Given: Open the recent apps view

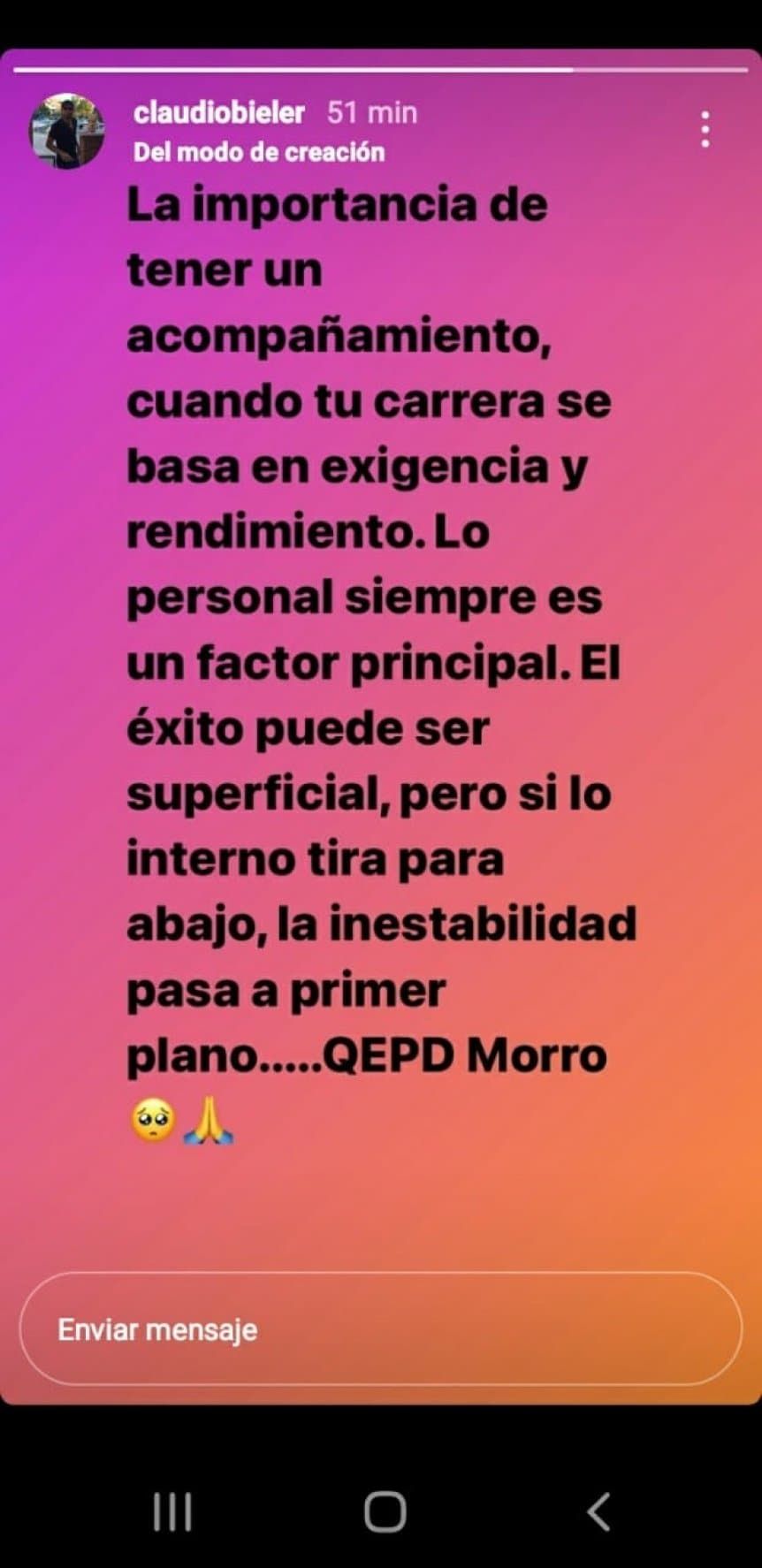Looking at the screenshot, I should coord(172,1511).
